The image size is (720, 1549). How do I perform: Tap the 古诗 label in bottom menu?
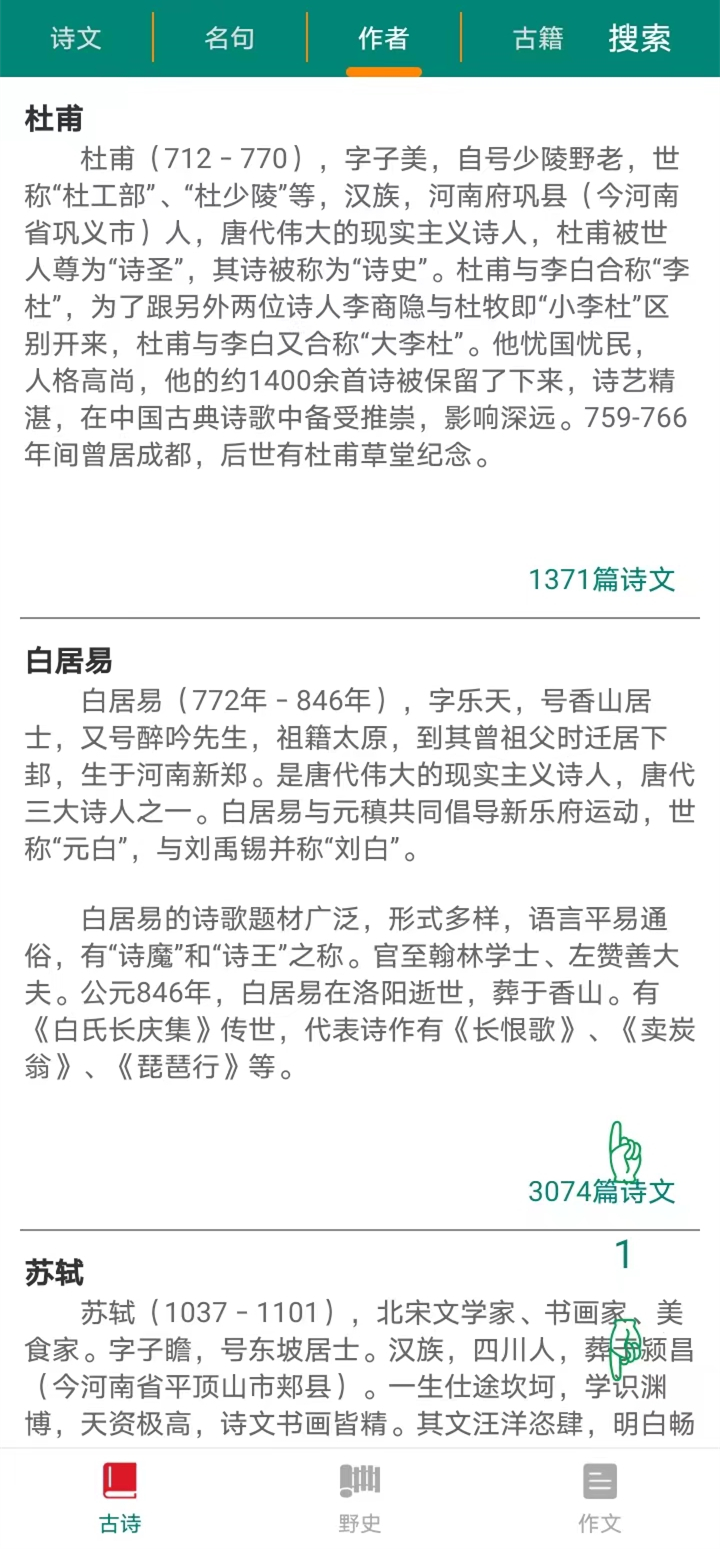[120, 1523]
